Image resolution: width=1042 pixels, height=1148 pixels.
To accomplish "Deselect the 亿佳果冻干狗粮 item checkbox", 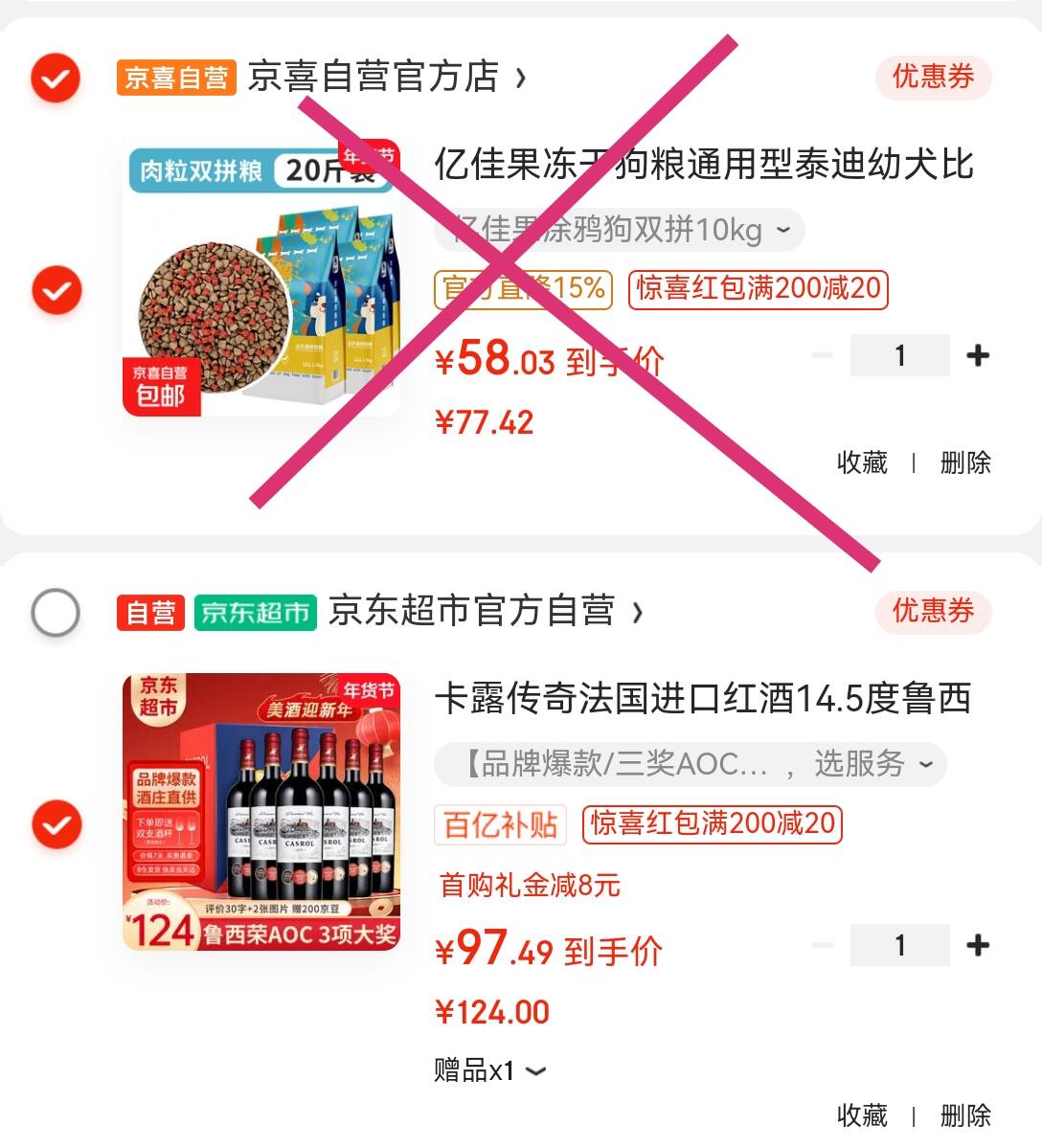I will (x=57, y=289).
